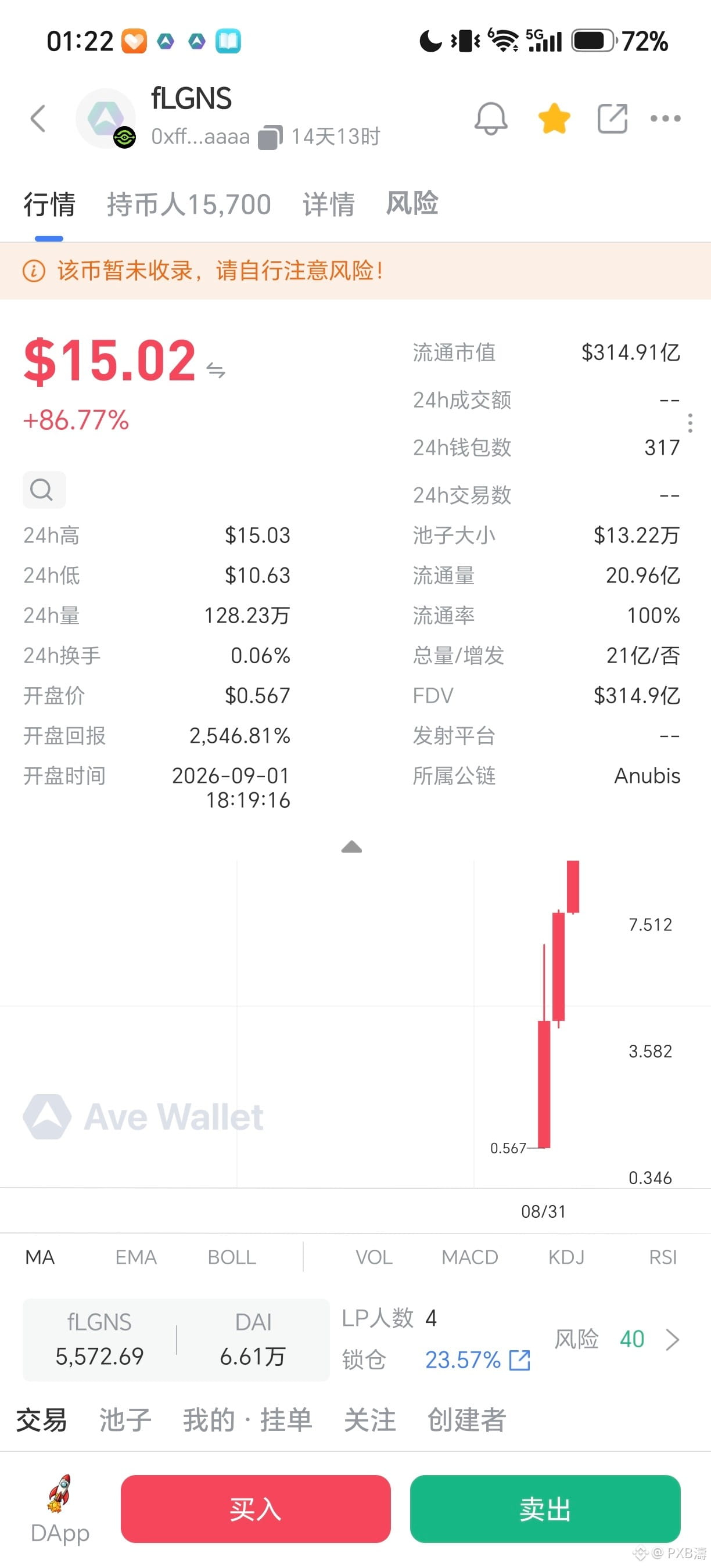Copy the 0xff...aaaa contract address

(x=270, y=137)
